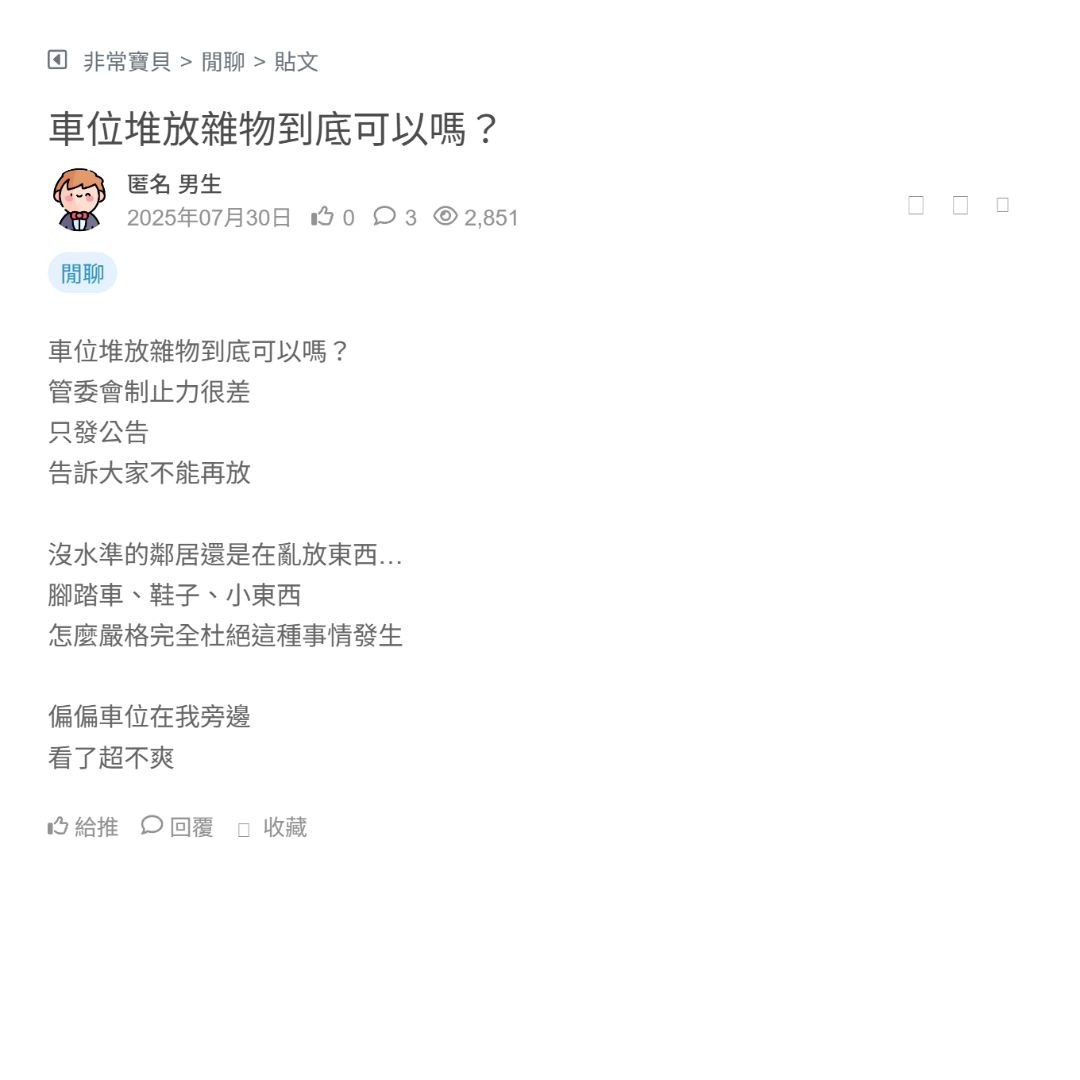Open the 匿名 男生 author avatar
Screen dimensions: 1080x1080
coord(79,200)
